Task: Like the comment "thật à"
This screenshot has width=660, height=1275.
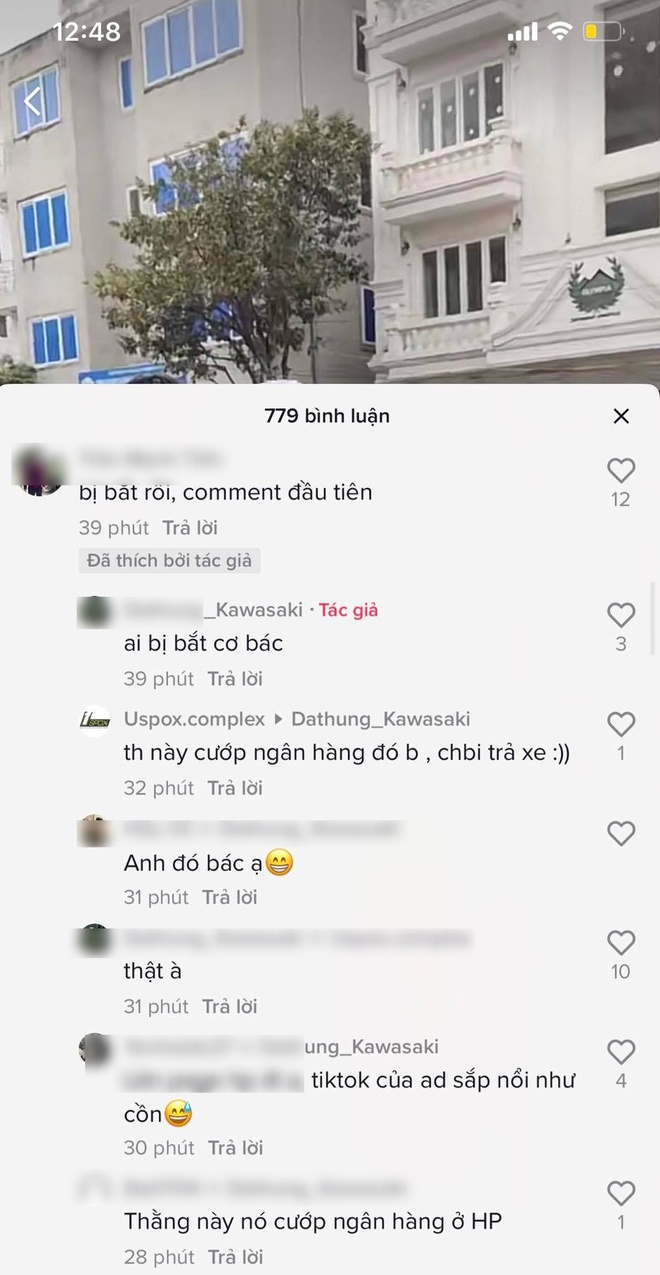Action: 621,942
